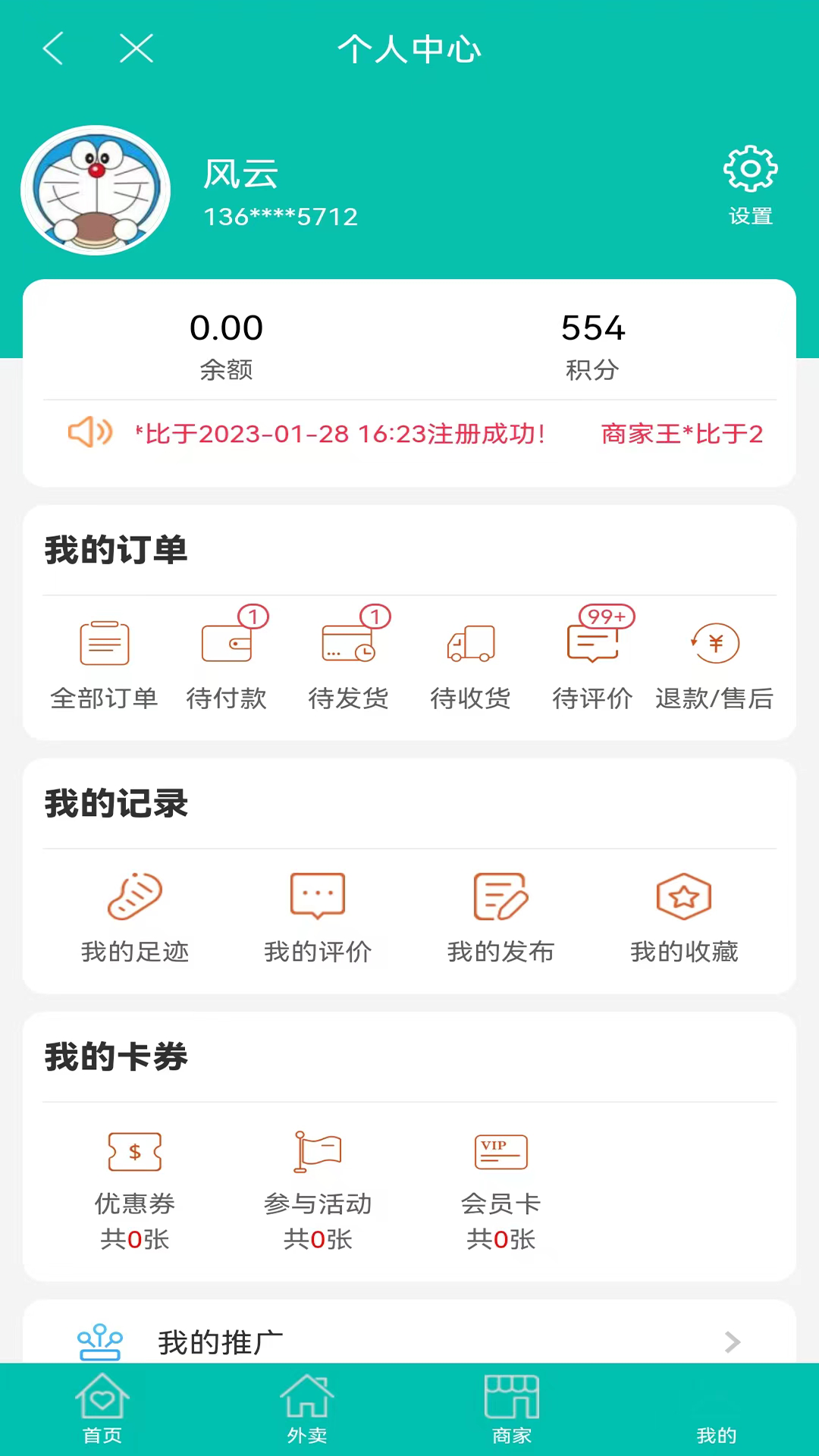Check 待评价 orders with 99+ badge
This screenshot has width=819, height=1456.
(x=593, y=664)
